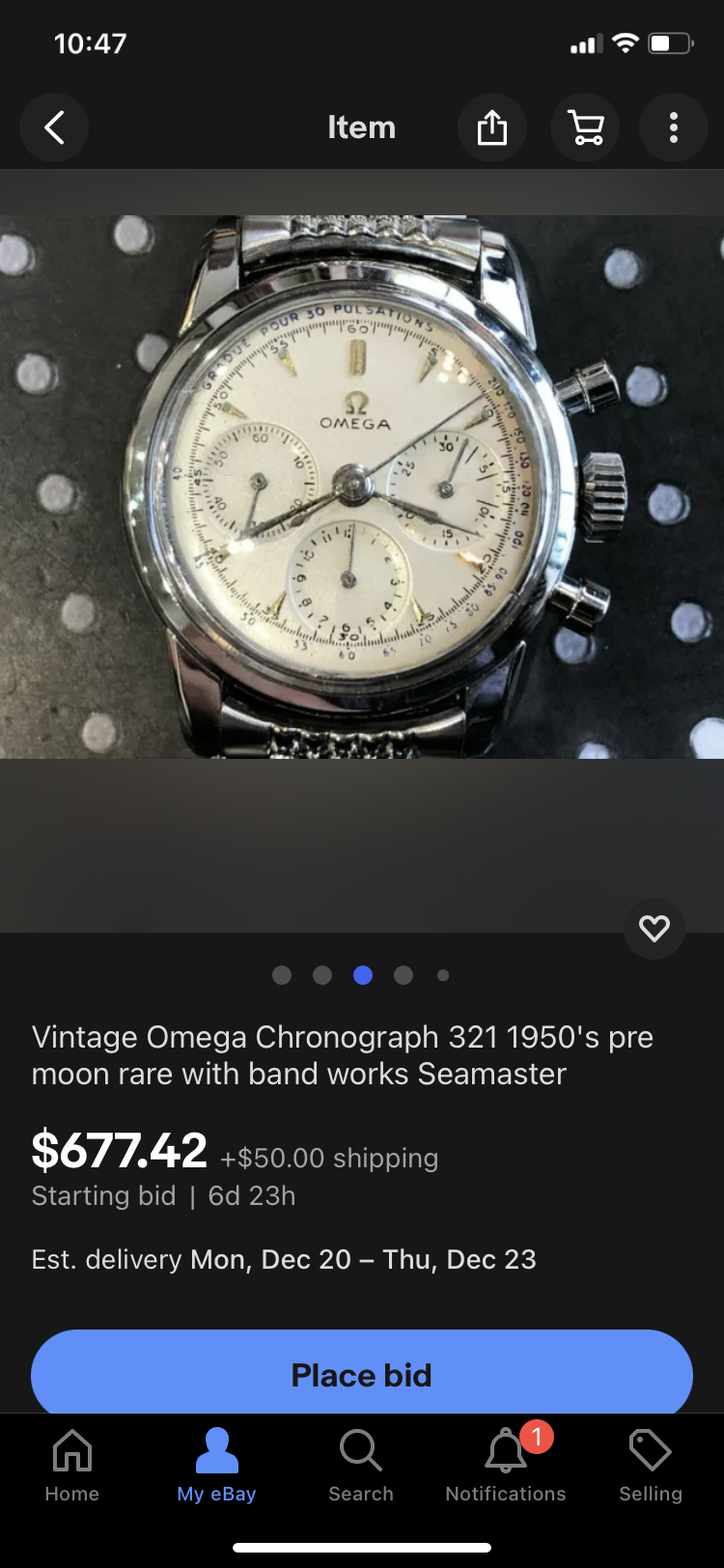Tap Place bid button

[x=362, y=1373]
